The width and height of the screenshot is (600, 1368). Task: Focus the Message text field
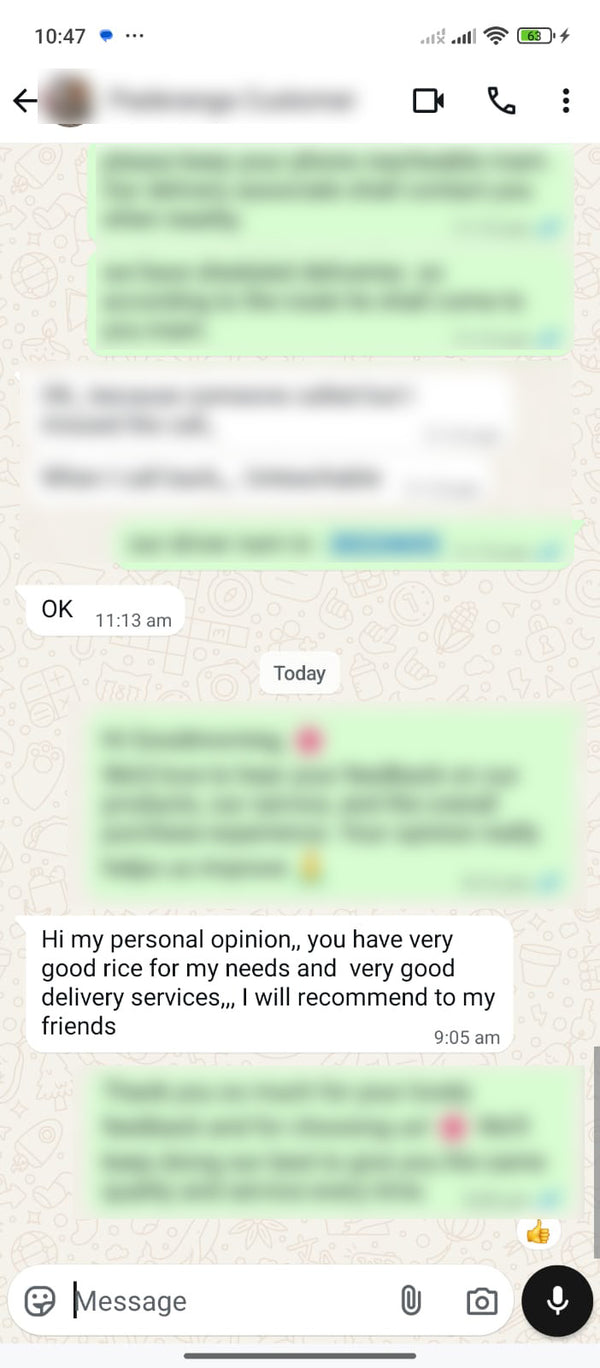click(x=230, y=1301)
